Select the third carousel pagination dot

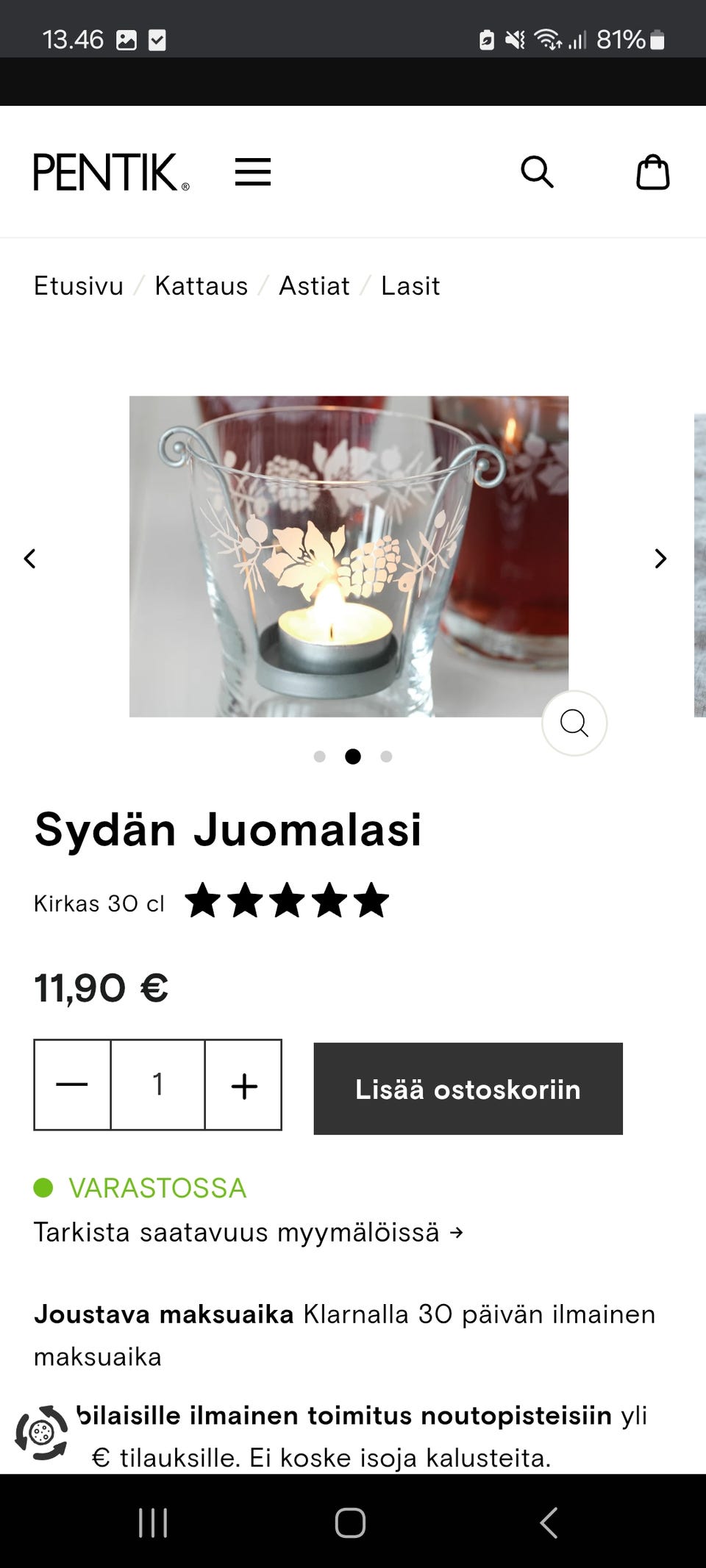tap(386, 756)
